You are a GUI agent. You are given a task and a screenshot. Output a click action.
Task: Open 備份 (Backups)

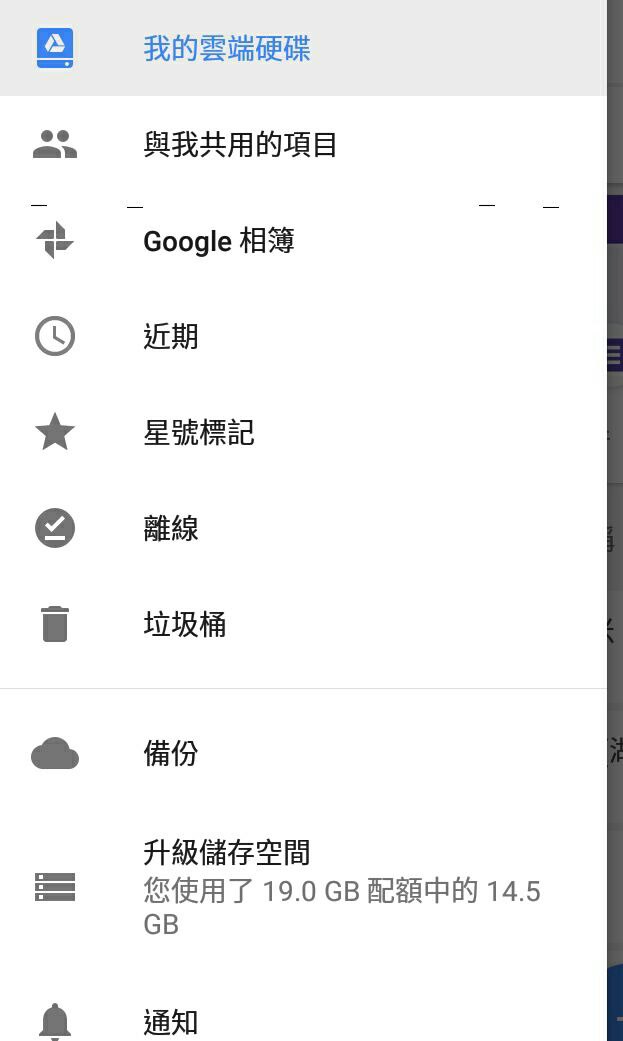tap(171, 753)
